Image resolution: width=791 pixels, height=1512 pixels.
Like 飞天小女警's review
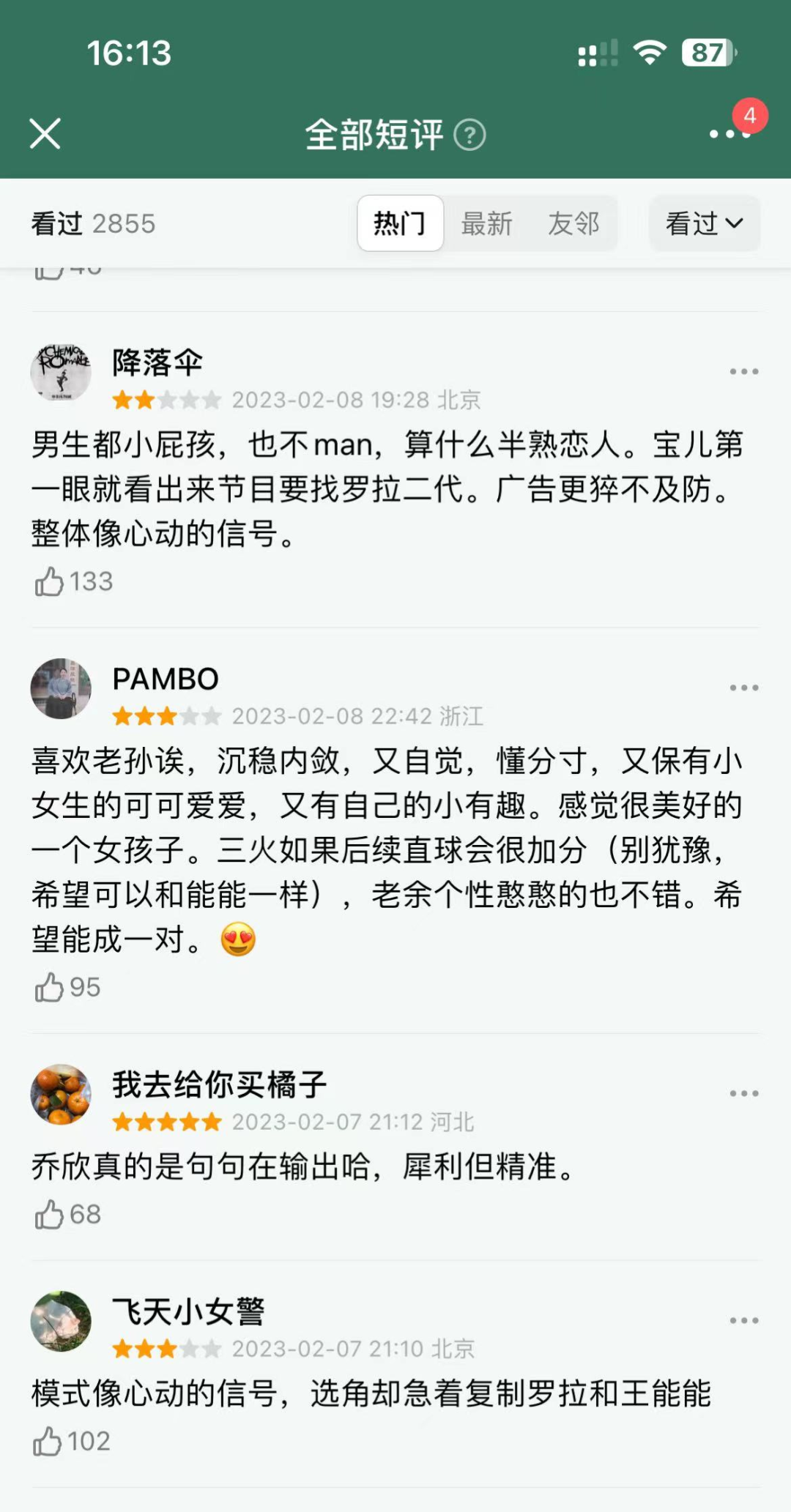coord(48,1442)
